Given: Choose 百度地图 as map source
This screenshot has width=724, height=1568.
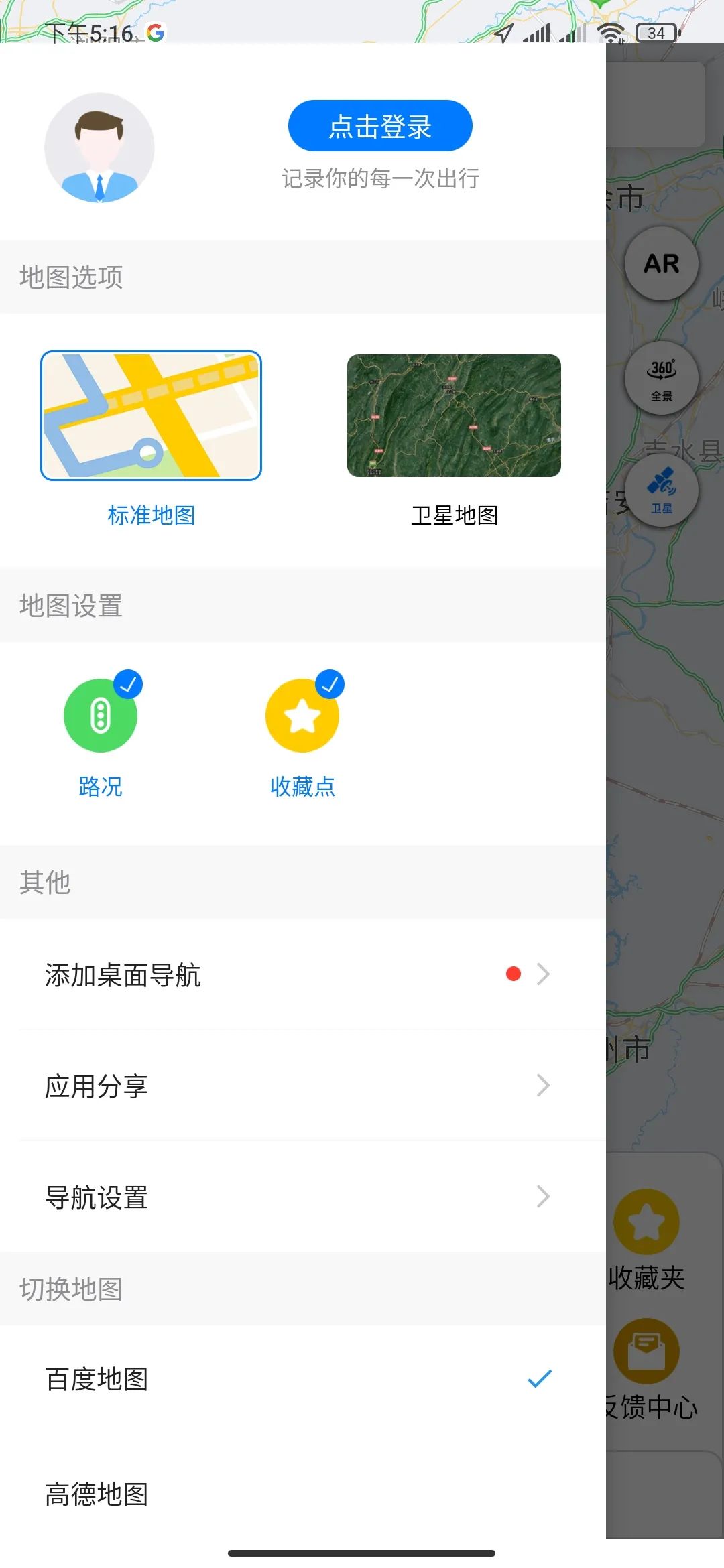Looking at the screenshot, I should 302,1379.
